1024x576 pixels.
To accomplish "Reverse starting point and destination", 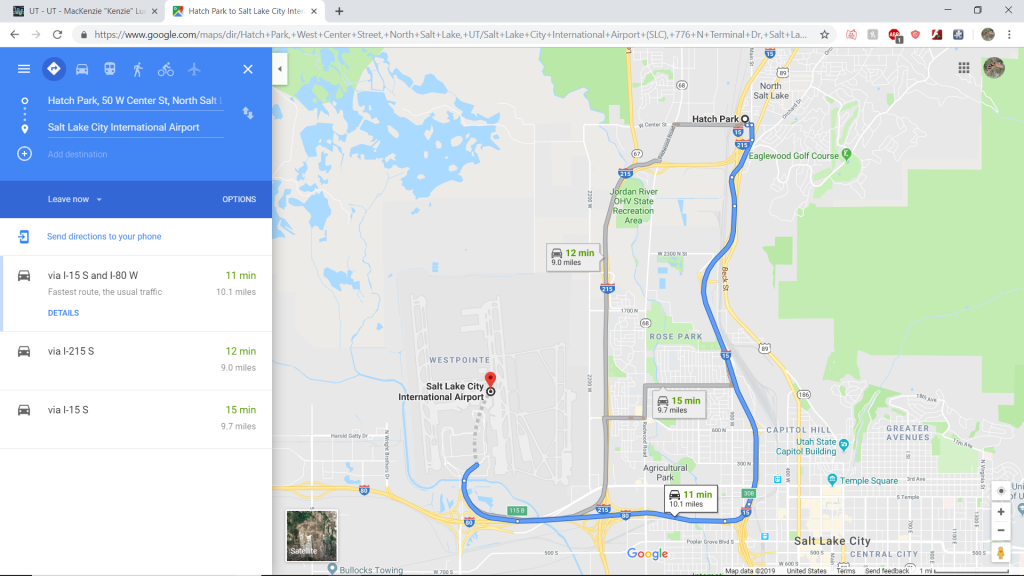I will pos(248,113).
